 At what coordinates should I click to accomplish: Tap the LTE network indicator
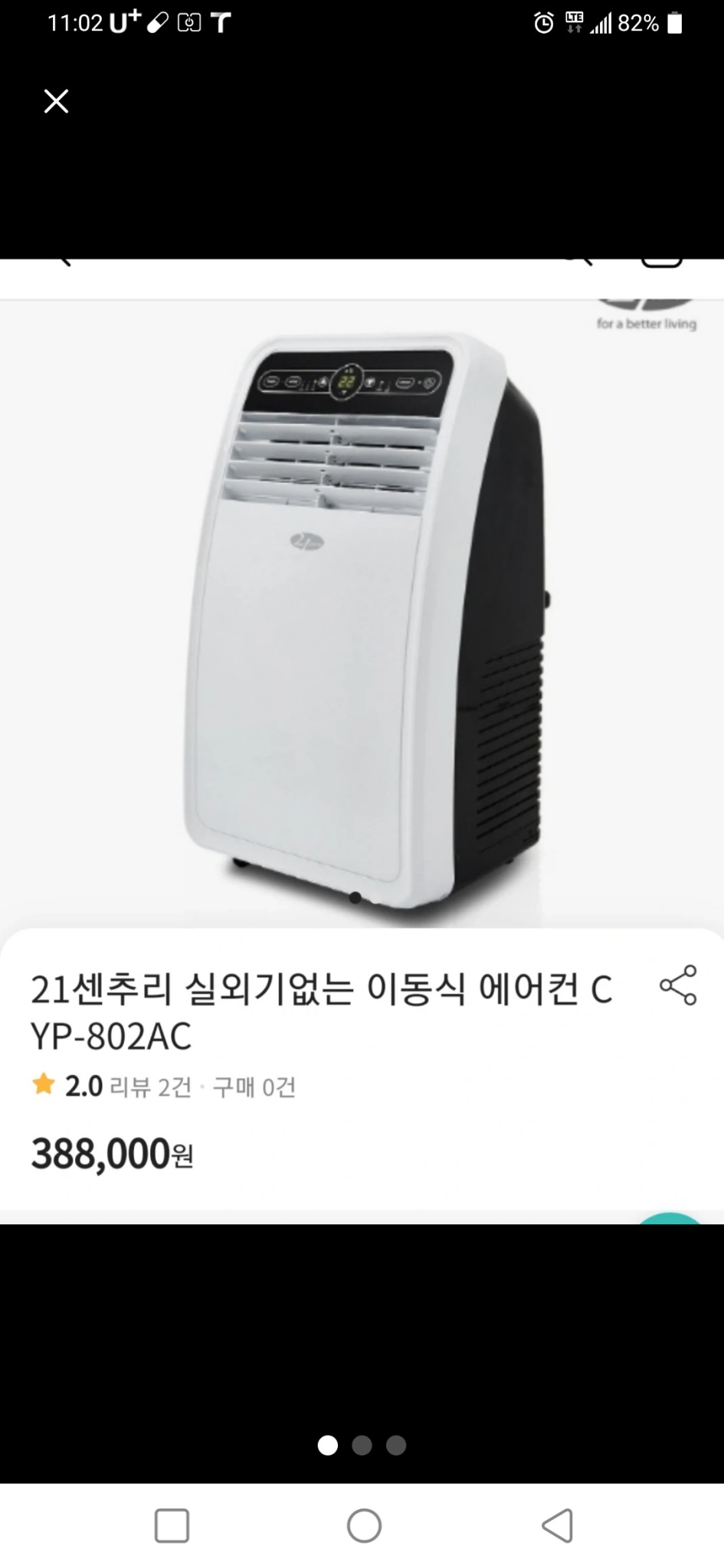575,23
